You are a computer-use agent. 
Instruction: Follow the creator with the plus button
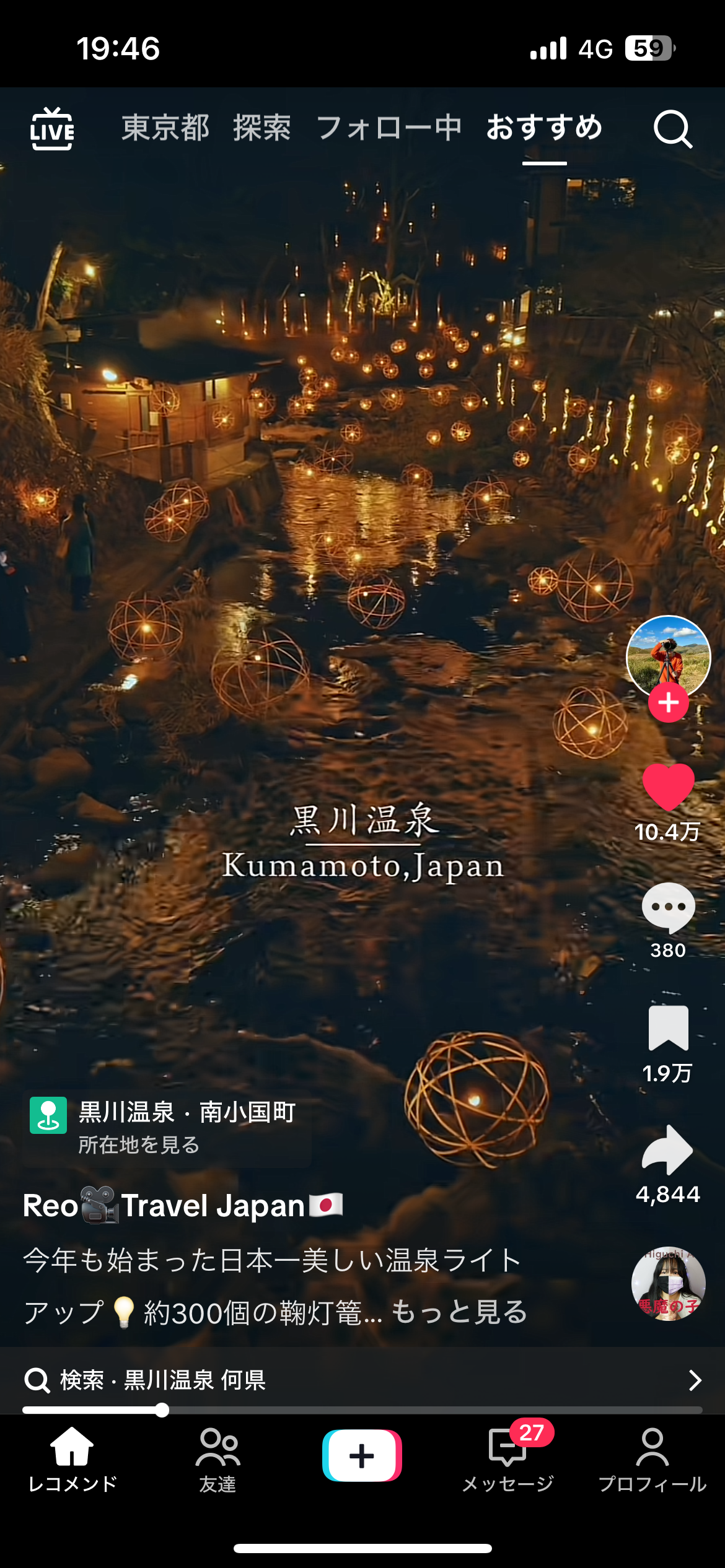click(668, 703)
